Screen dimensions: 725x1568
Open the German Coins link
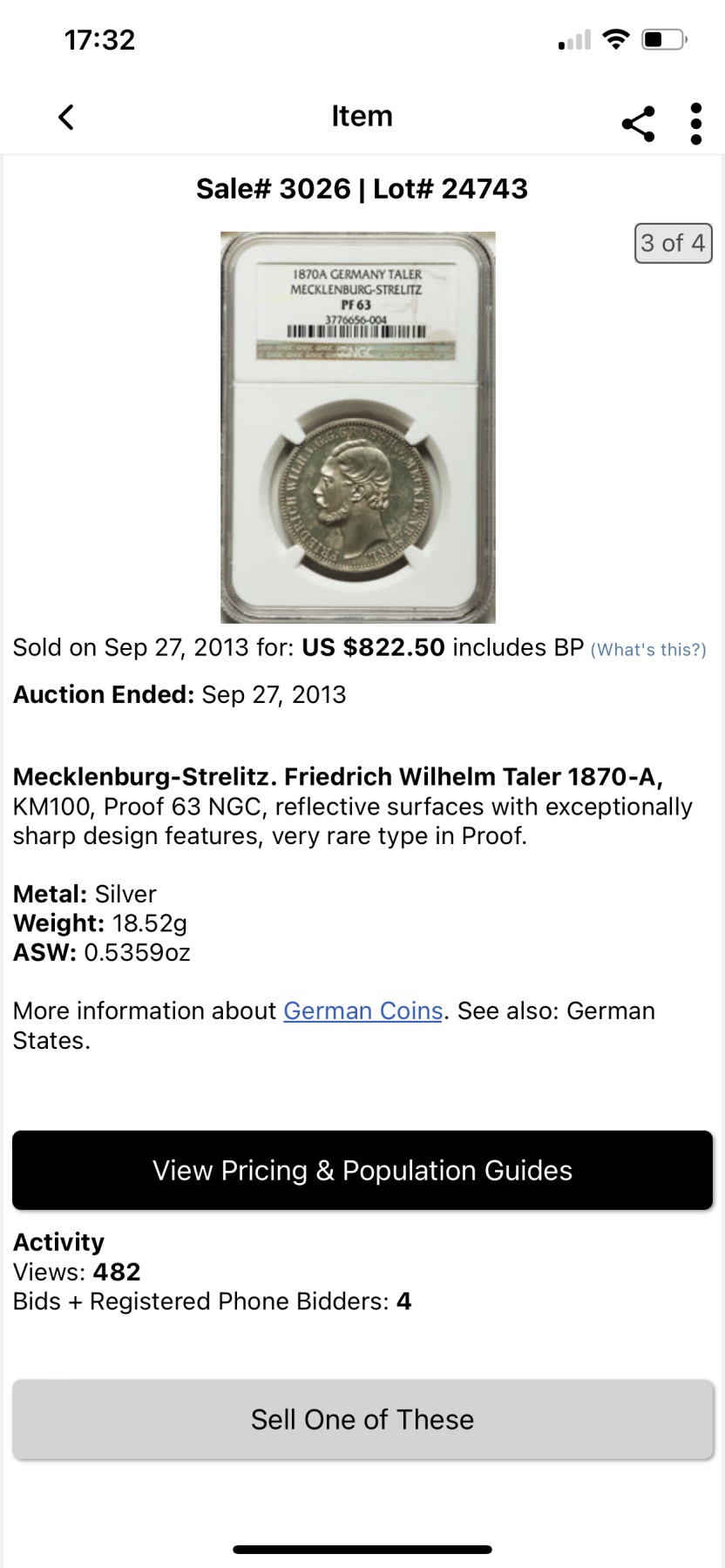(x=363, y=1010)
